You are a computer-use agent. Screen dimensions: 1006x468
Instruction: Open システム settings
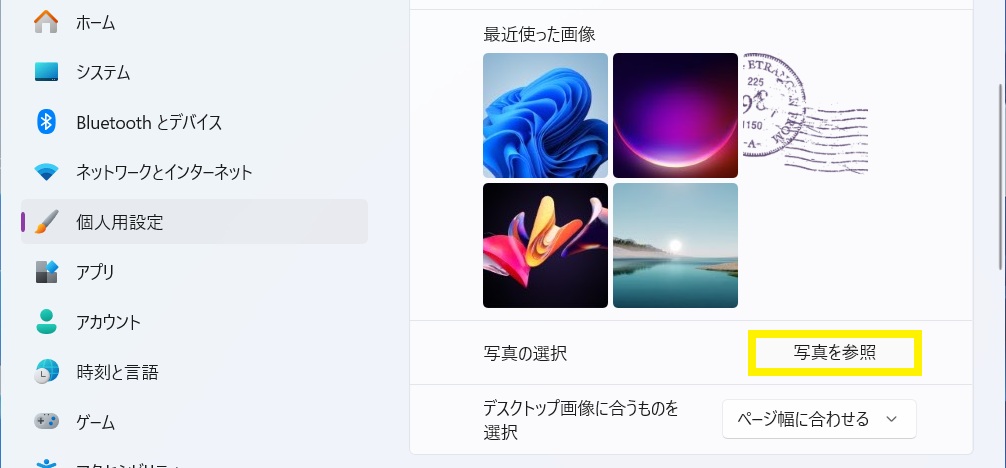103,72
